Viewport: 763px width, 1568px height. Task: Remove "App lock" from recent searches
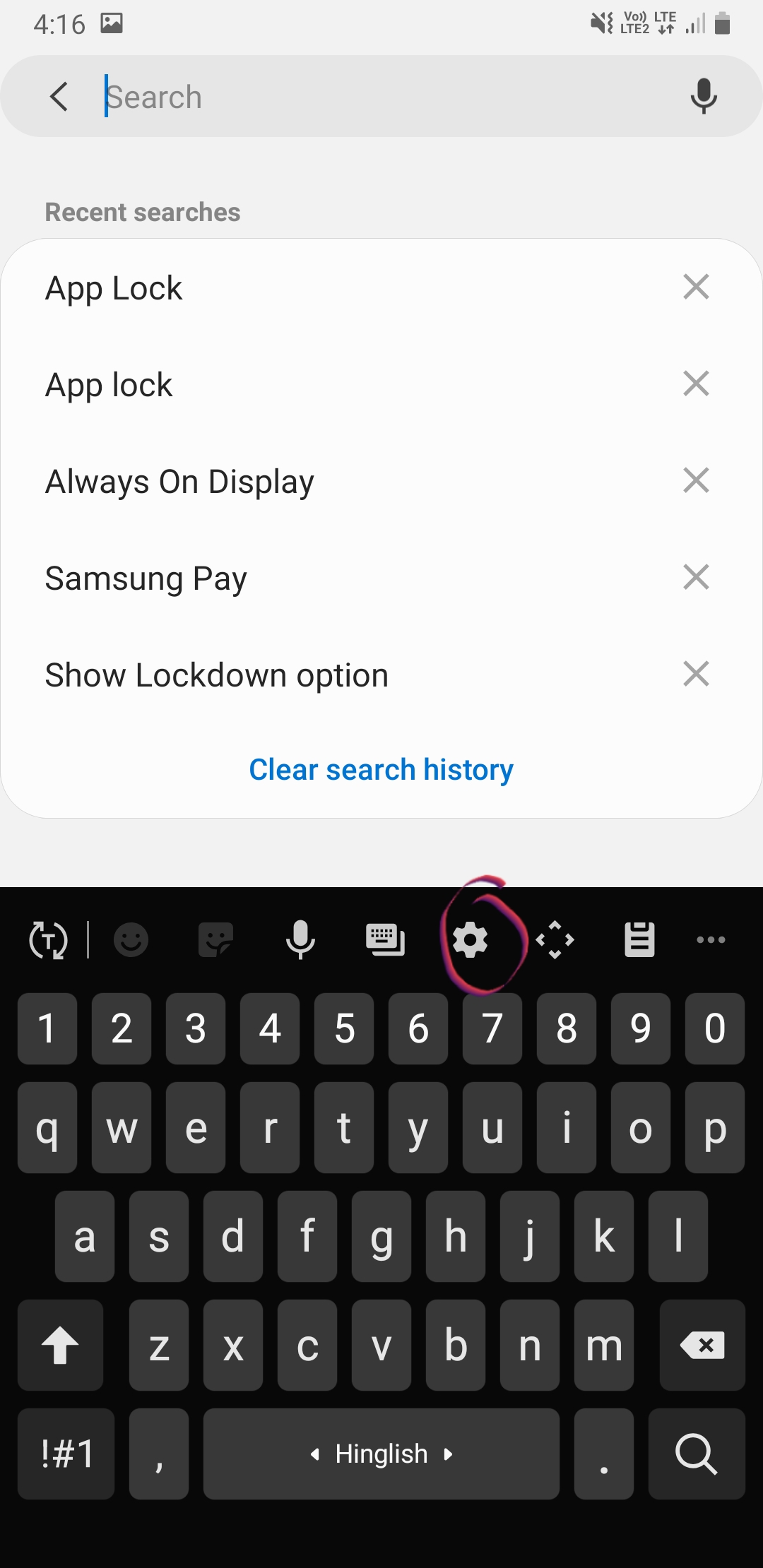coord(696,384)
